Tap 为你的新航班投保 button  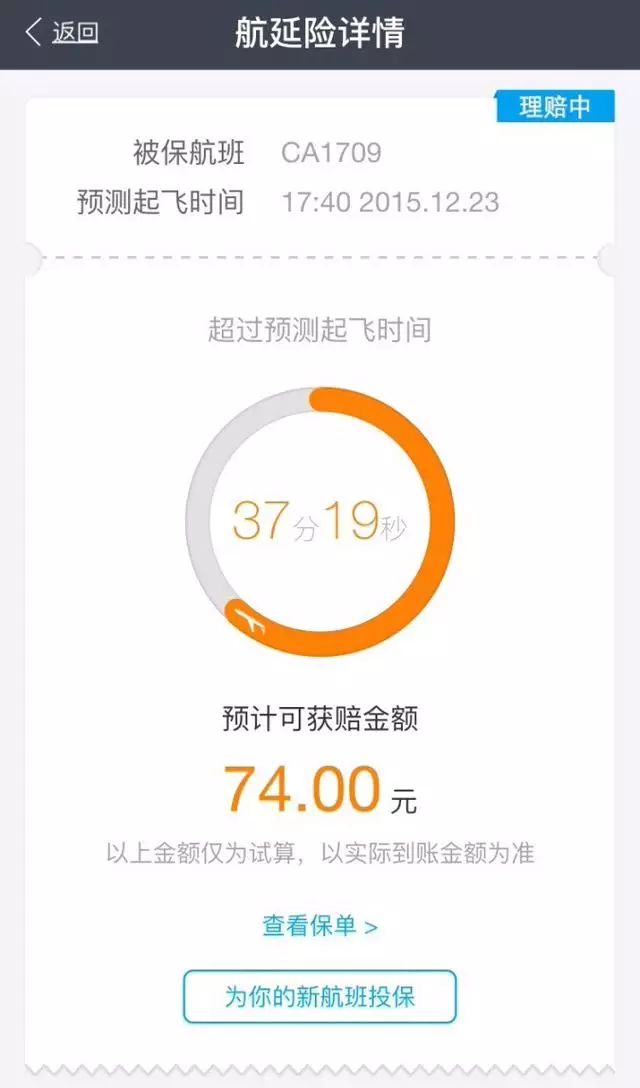pos(320,996)
